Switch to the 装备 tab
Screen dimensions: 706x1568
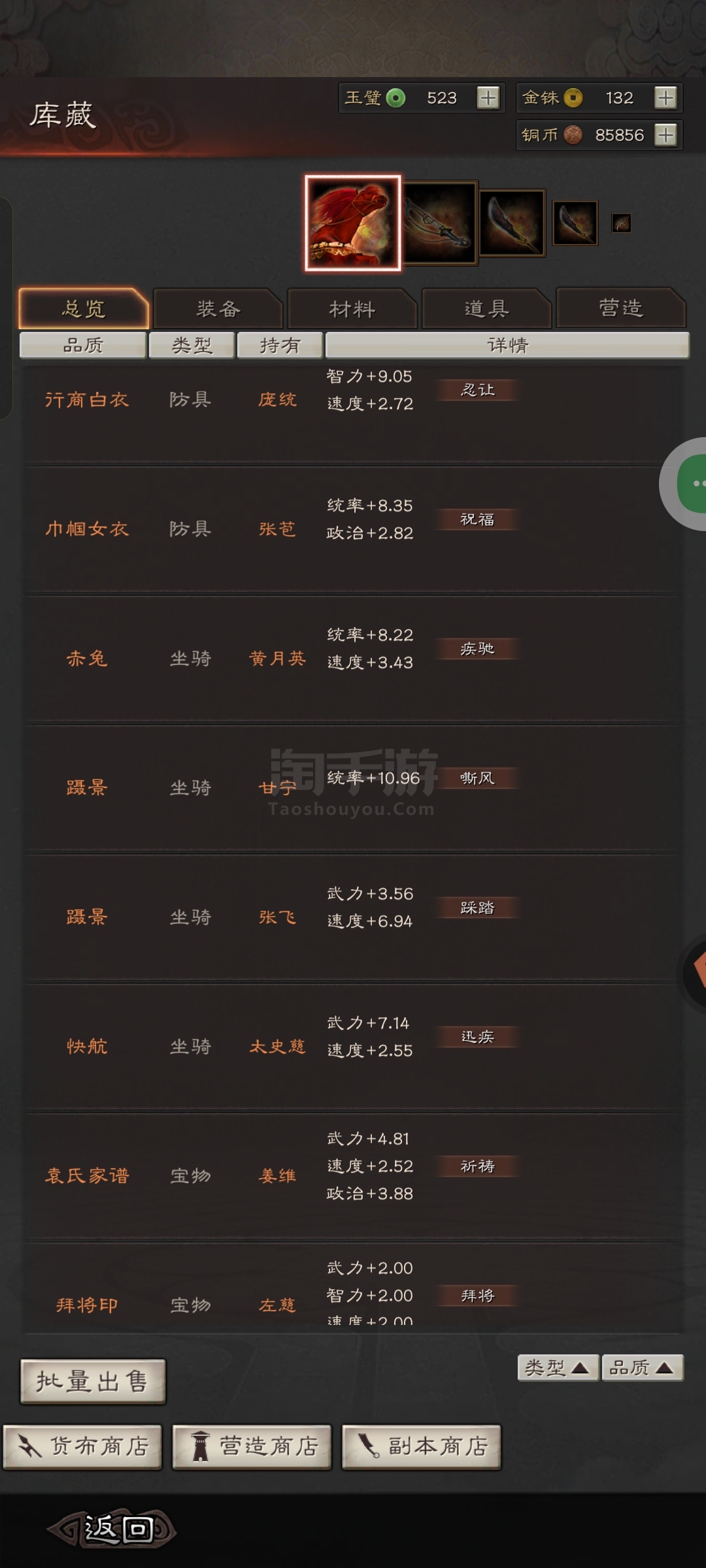(218, 308)
